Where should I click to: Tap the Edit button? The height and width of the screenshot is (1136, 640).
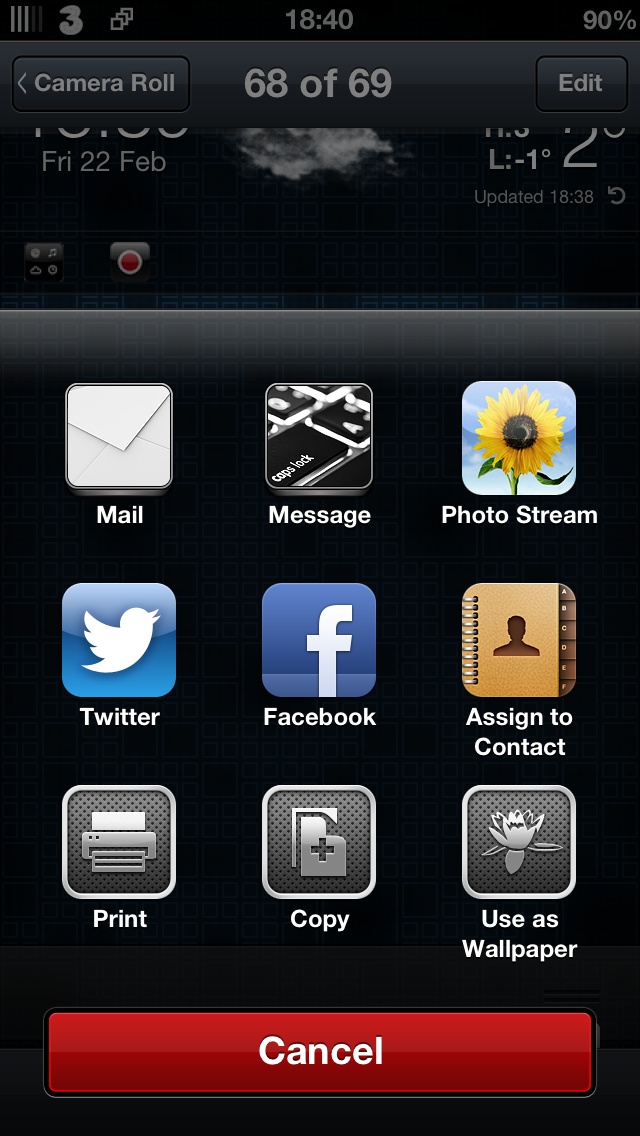[x=581, y=83]
